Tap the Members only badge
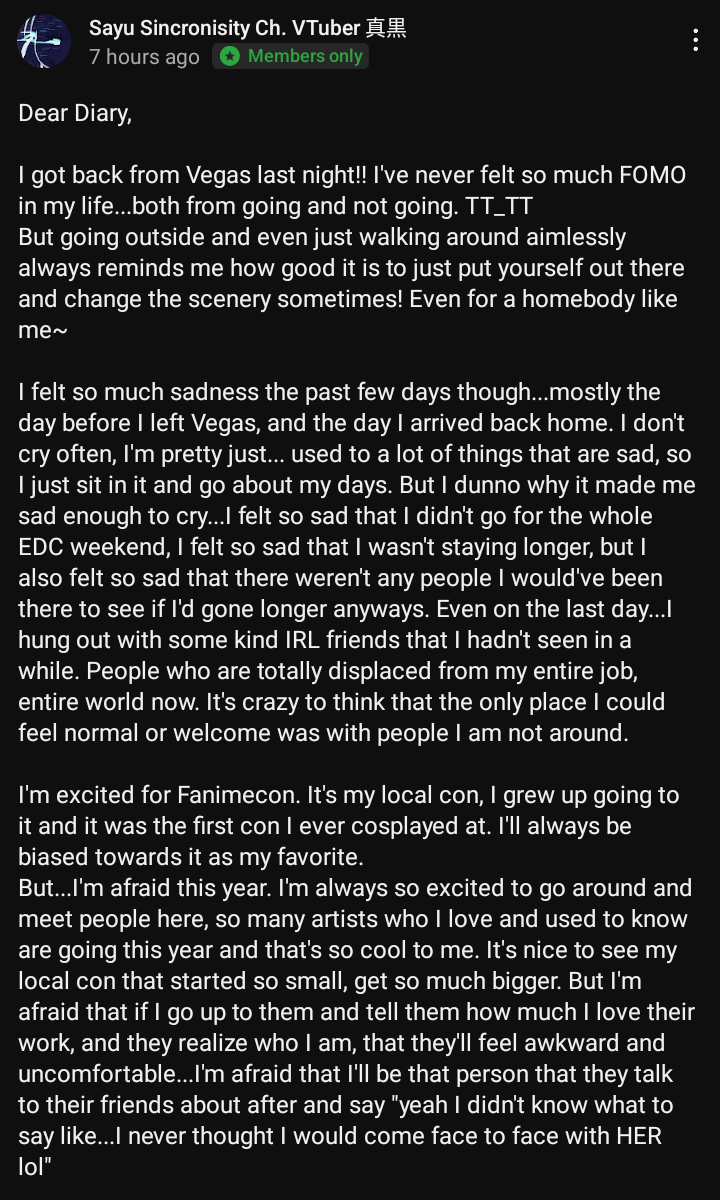The height and width of the screenshot is (1200, 720). point(290,56)
